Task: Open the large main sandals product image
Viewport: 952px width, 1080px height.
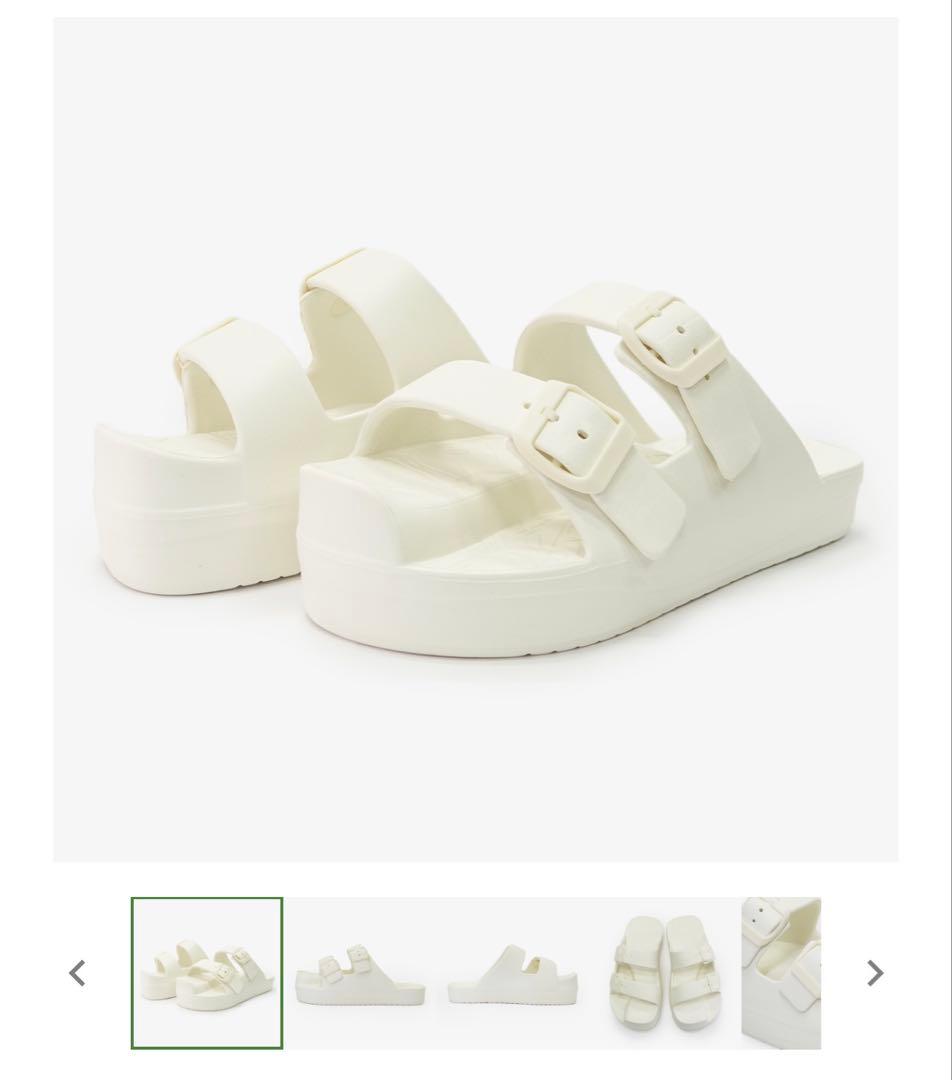Action: click(x=476, y=440)
